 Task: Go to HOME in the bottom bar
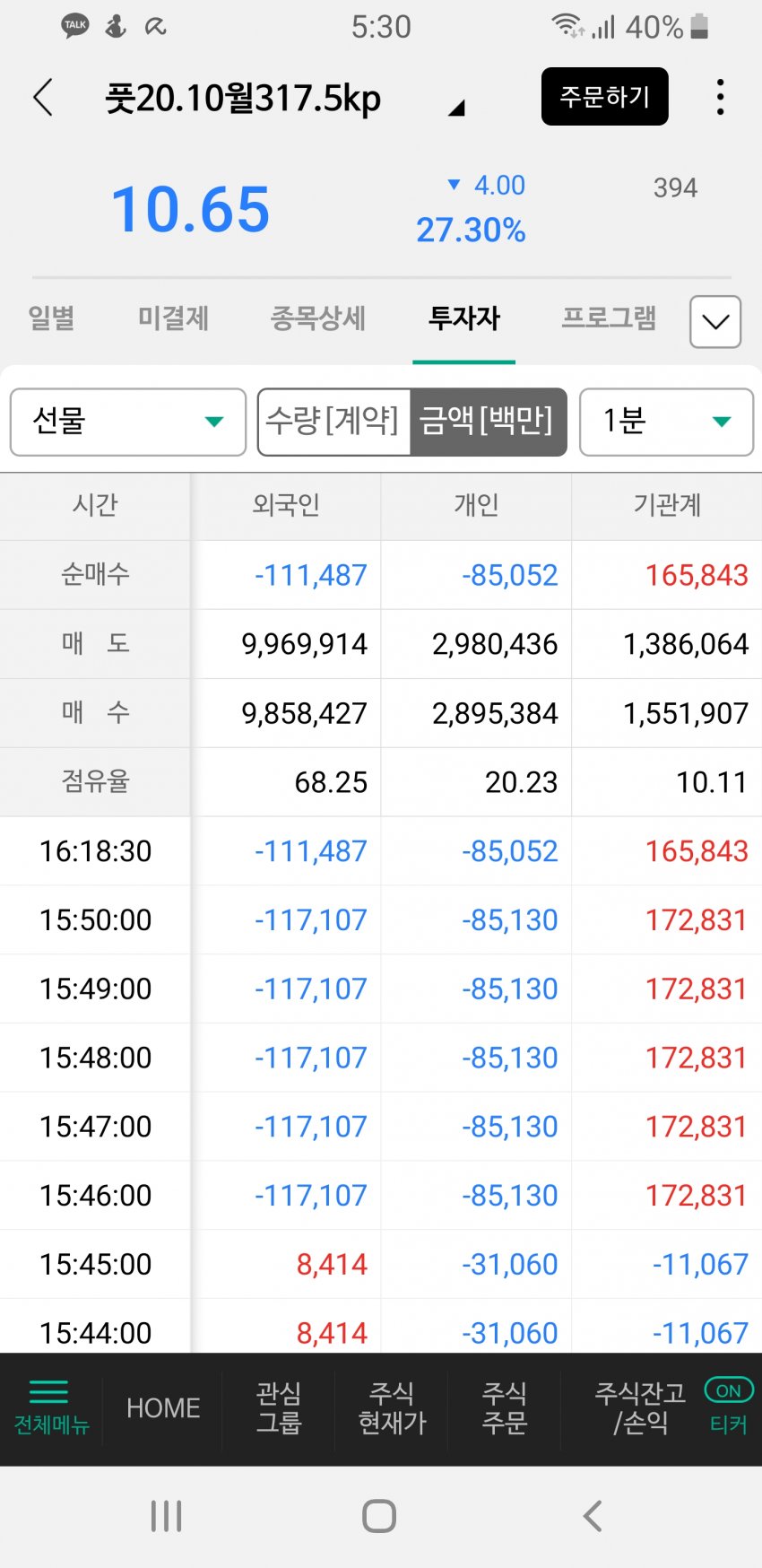coord(163,1408)
